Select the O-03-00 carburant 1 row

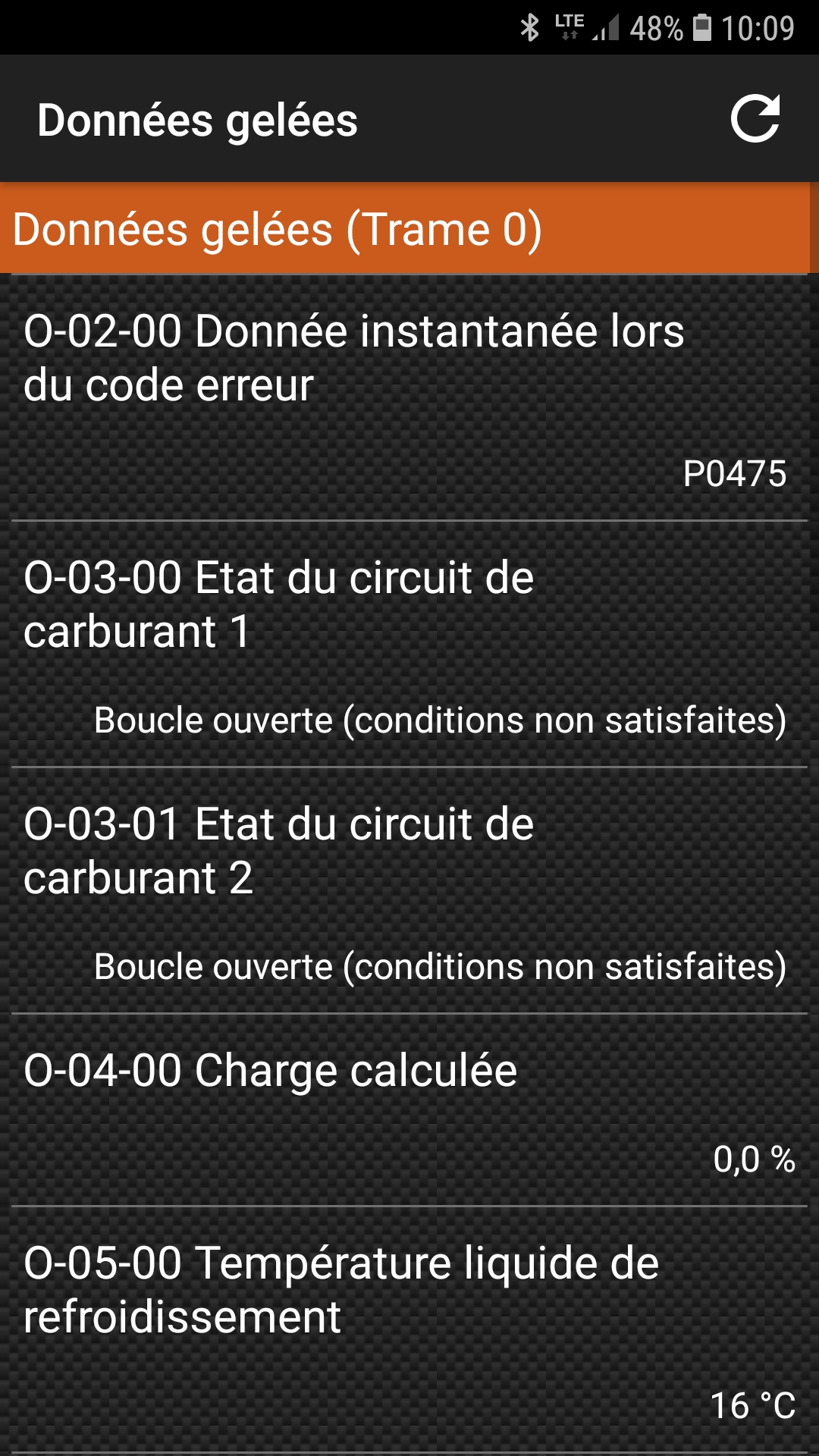pyautogui.click(x=409, y=644)
